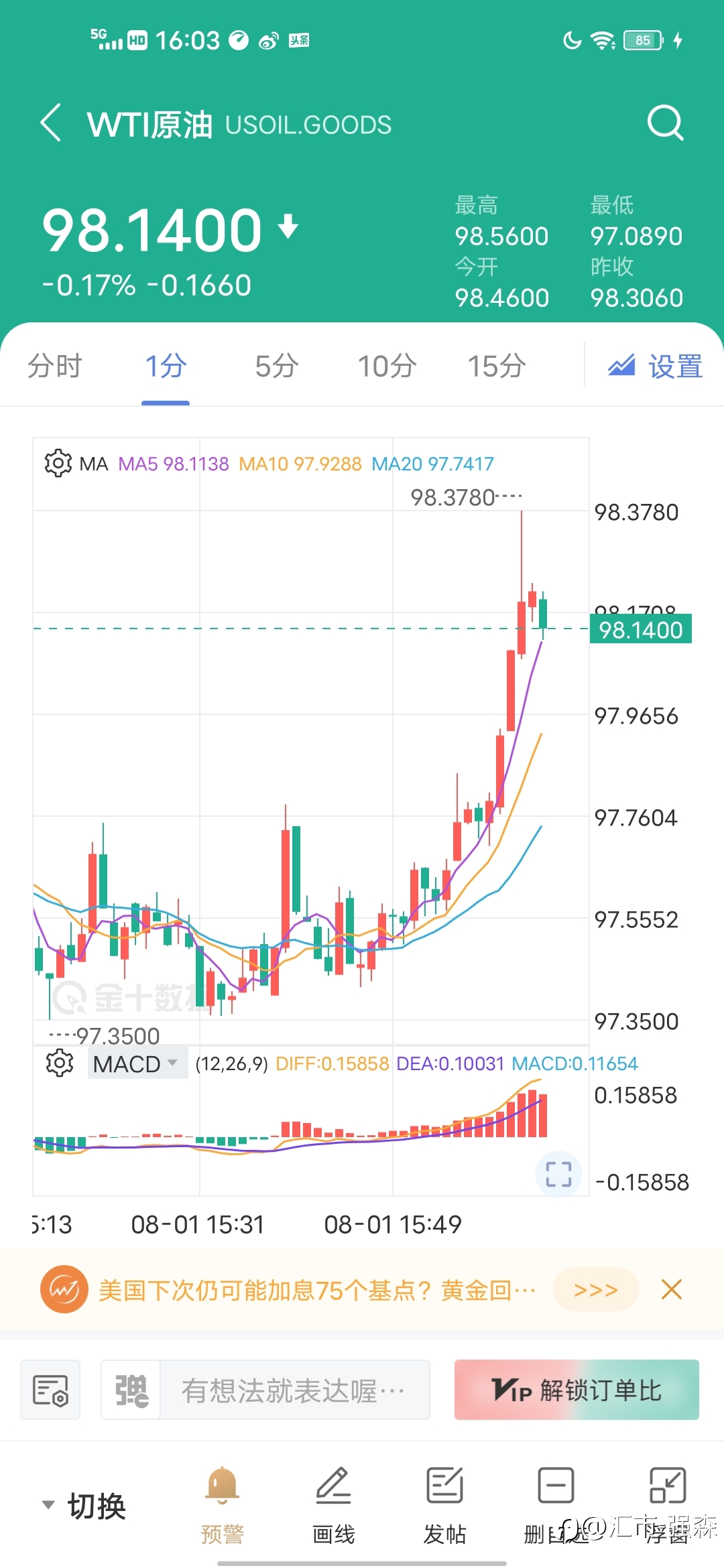Viewport: 724px width, 1568px height.
Task: Switch to the 分时 chart tab
Action: [x=55, y=367]
